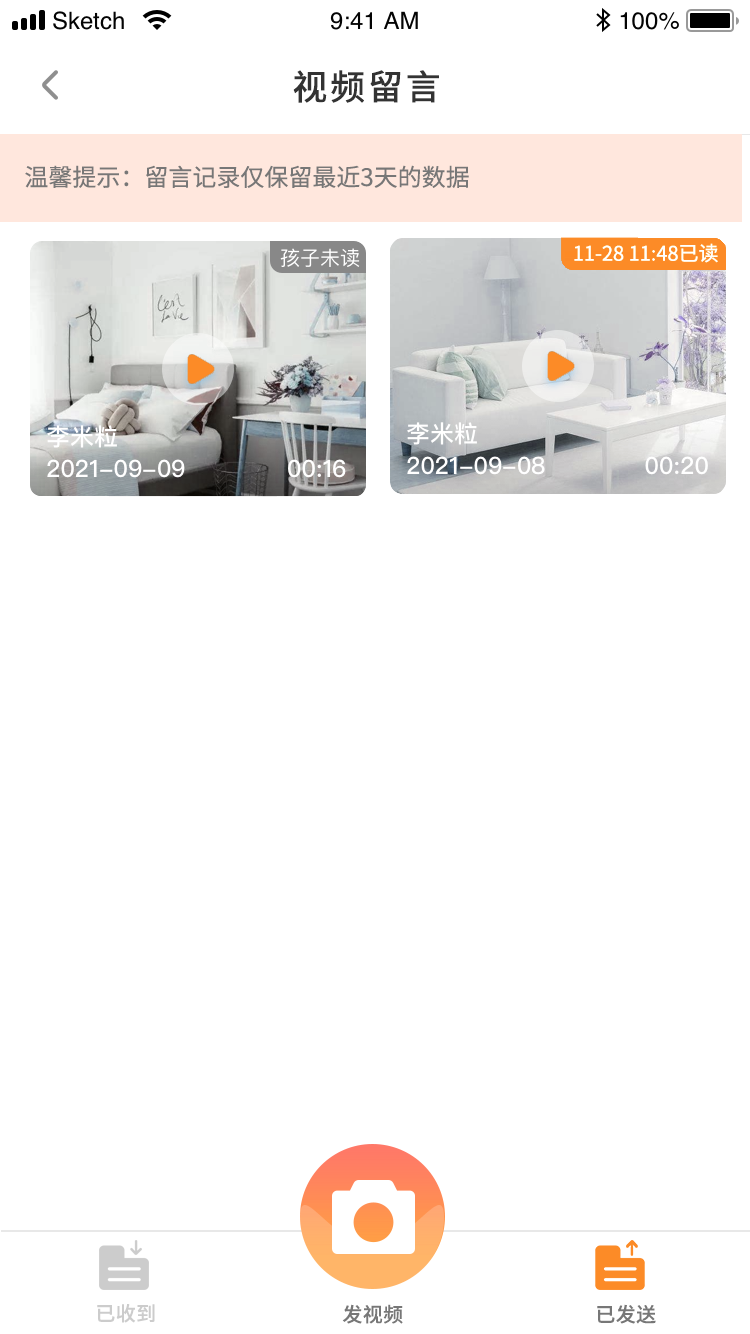This screenshot has height=1334, width=750.
Task: Go back from the 视频留言 page
Action: coord(50,86)
